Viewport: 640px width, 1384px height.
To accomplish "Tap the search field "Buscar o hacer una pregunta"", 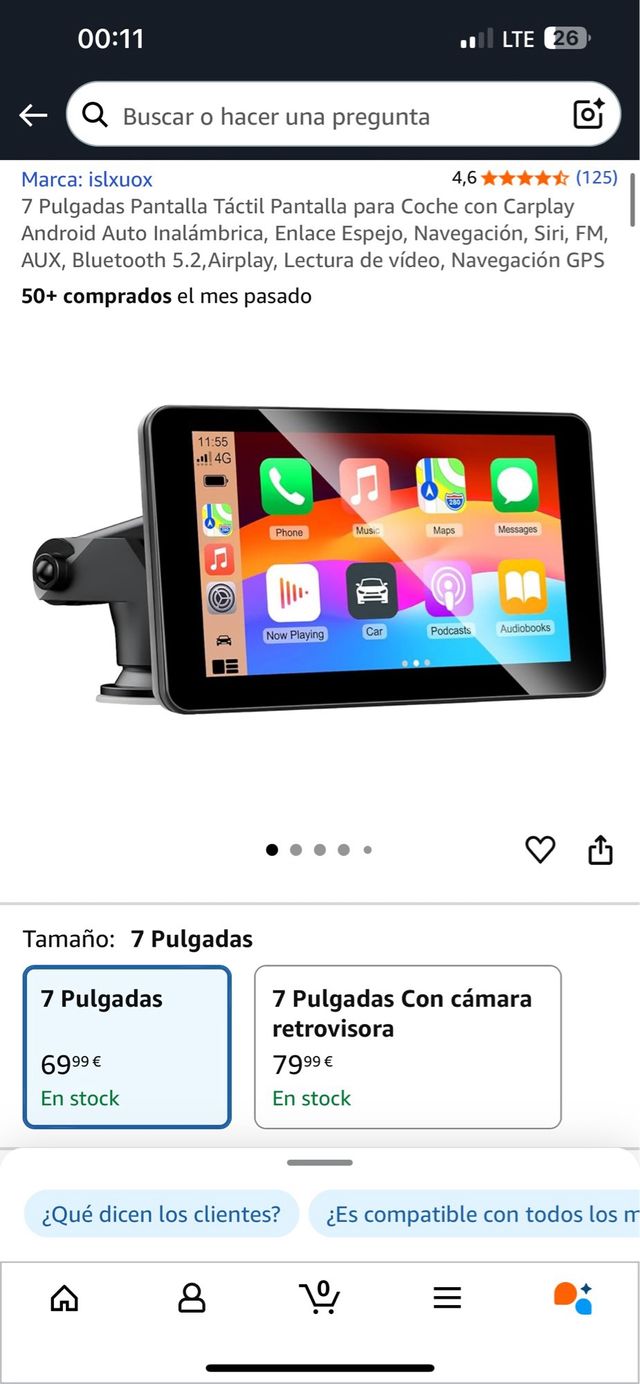I will (320, 116).
